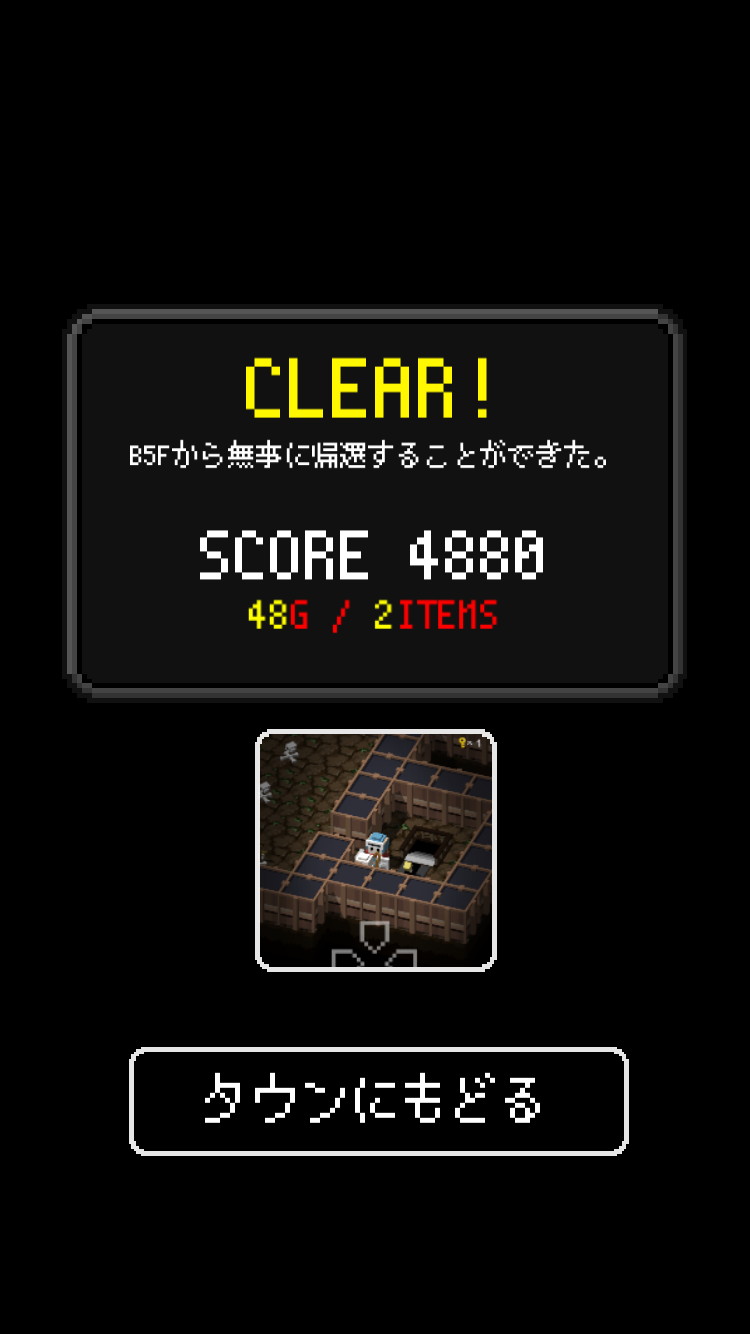Tap タウンにもどる to return to town
Screen dimensions: 750x1334
point(378,1101)
